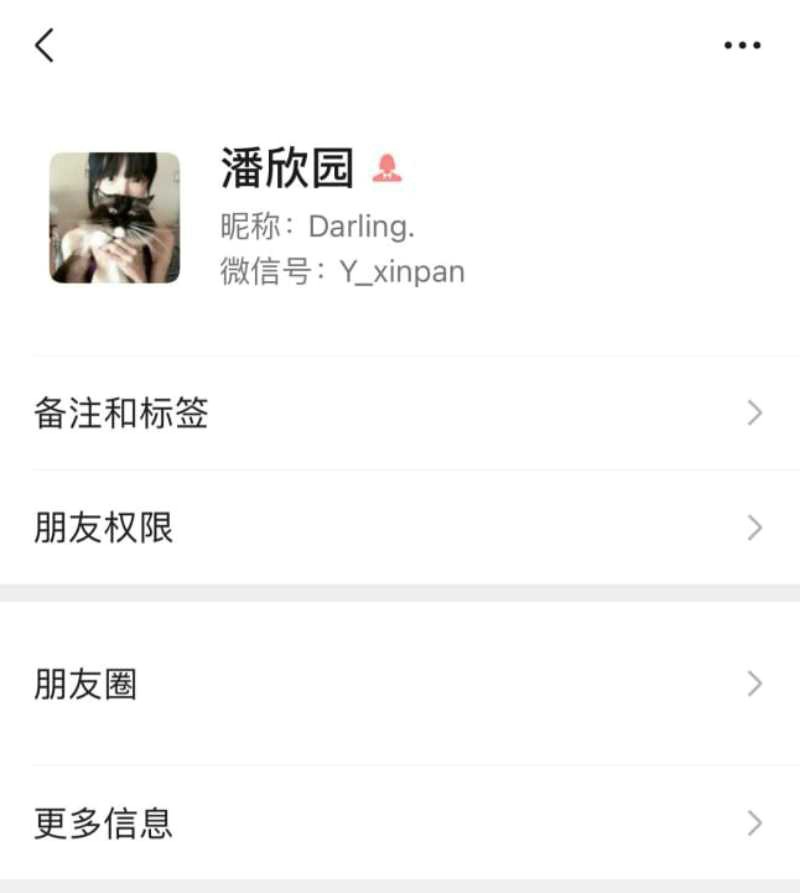
Task: View this contact's 朋友圈
Action: 400,685
